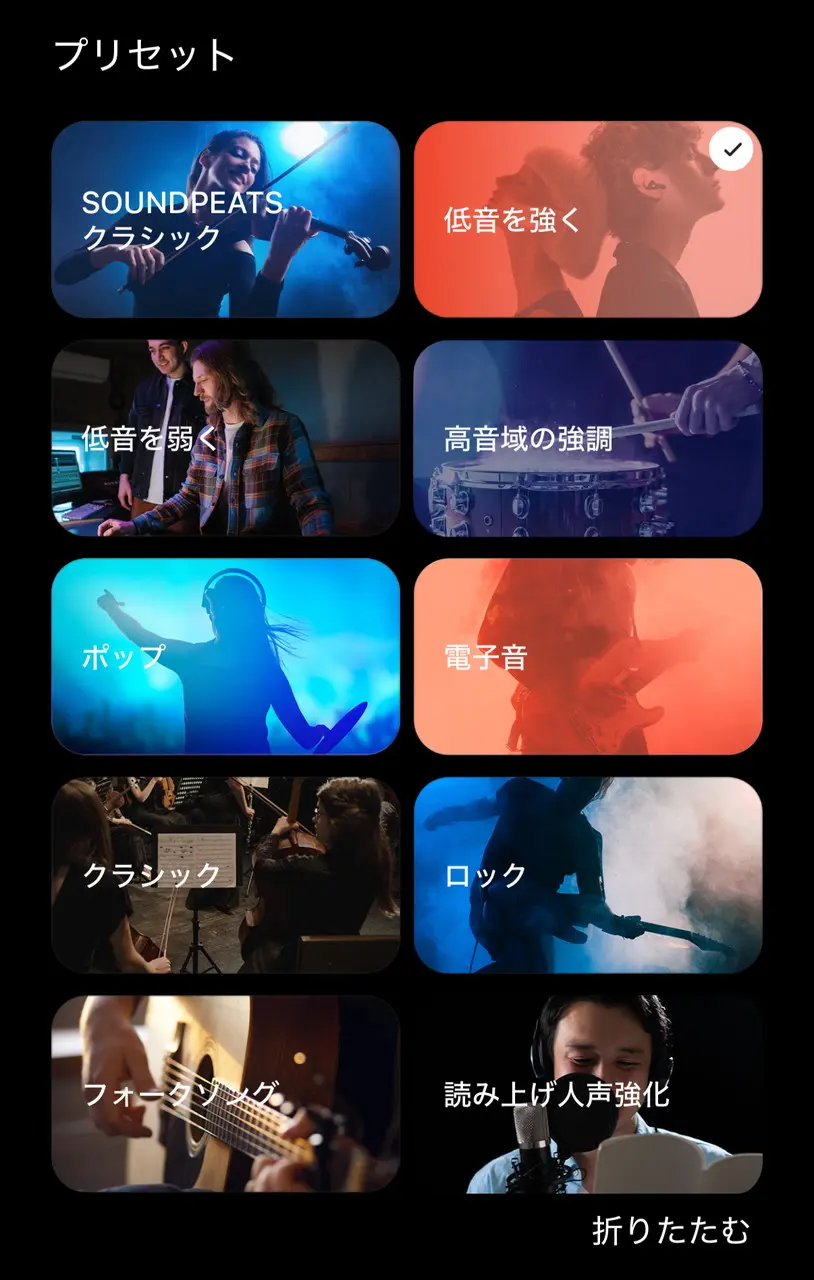Choose the ロック preset

(x=588, y=875)
